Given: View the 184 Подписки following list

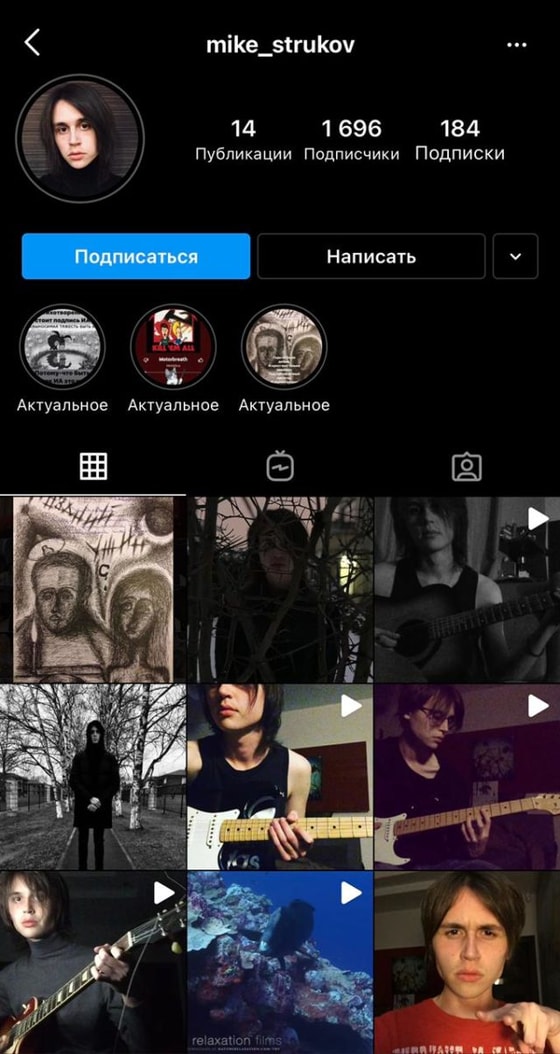Looking at the screenshot, I should click(x=460, y=140).
